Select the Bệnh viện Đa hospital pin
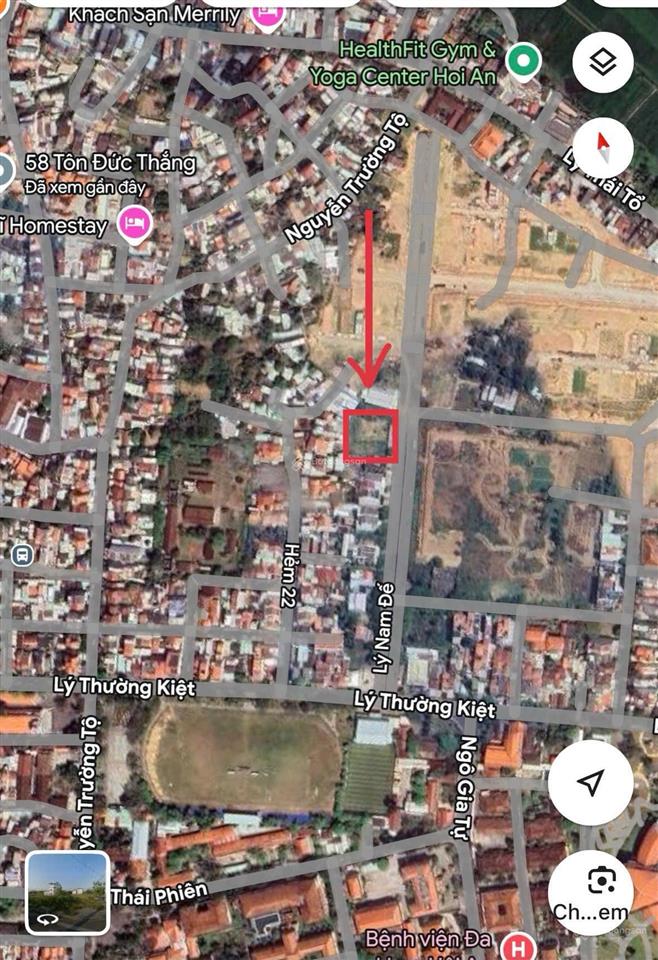Image resolution: width=658 pixels, height=960 pixels. [x=517, y=944]
